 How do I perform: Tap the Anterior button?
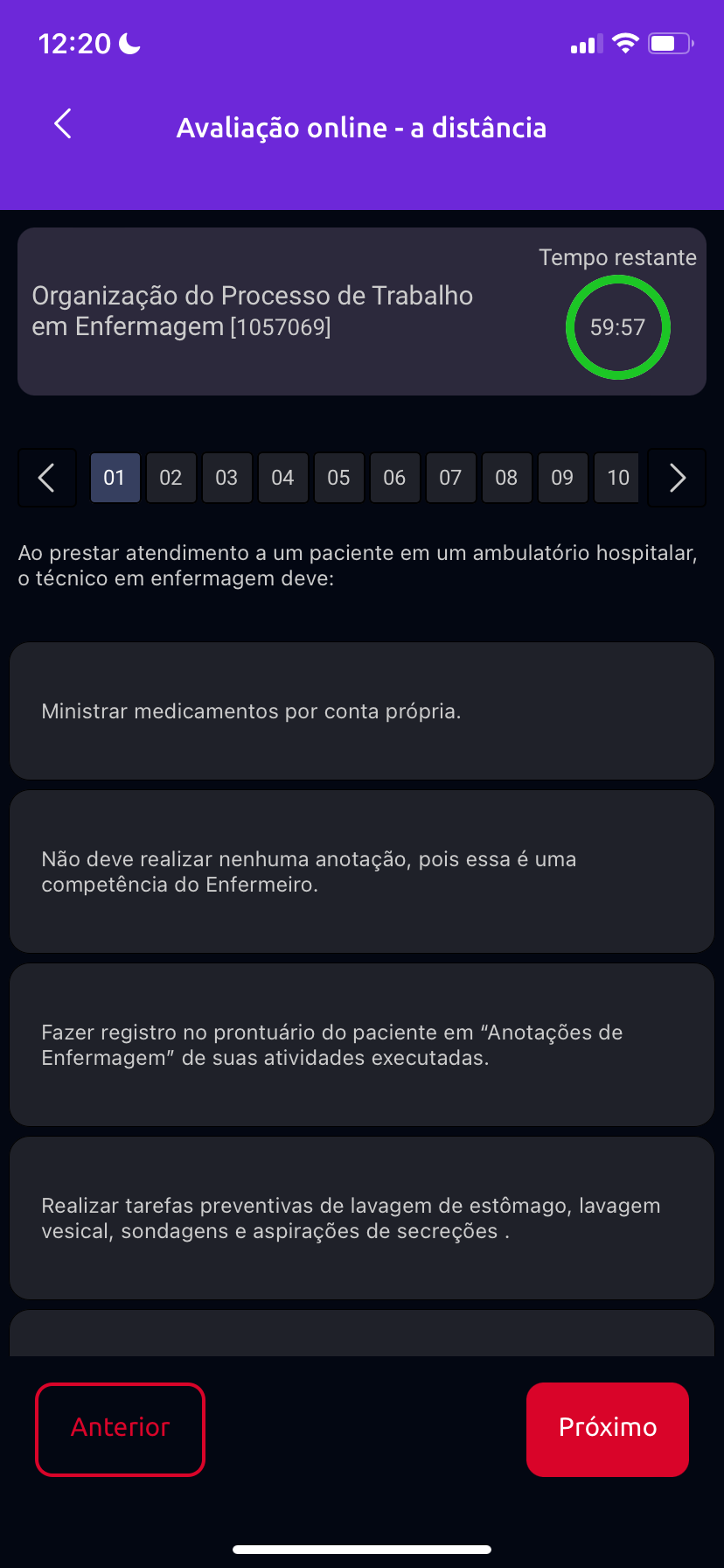(x=120, y=1429)
